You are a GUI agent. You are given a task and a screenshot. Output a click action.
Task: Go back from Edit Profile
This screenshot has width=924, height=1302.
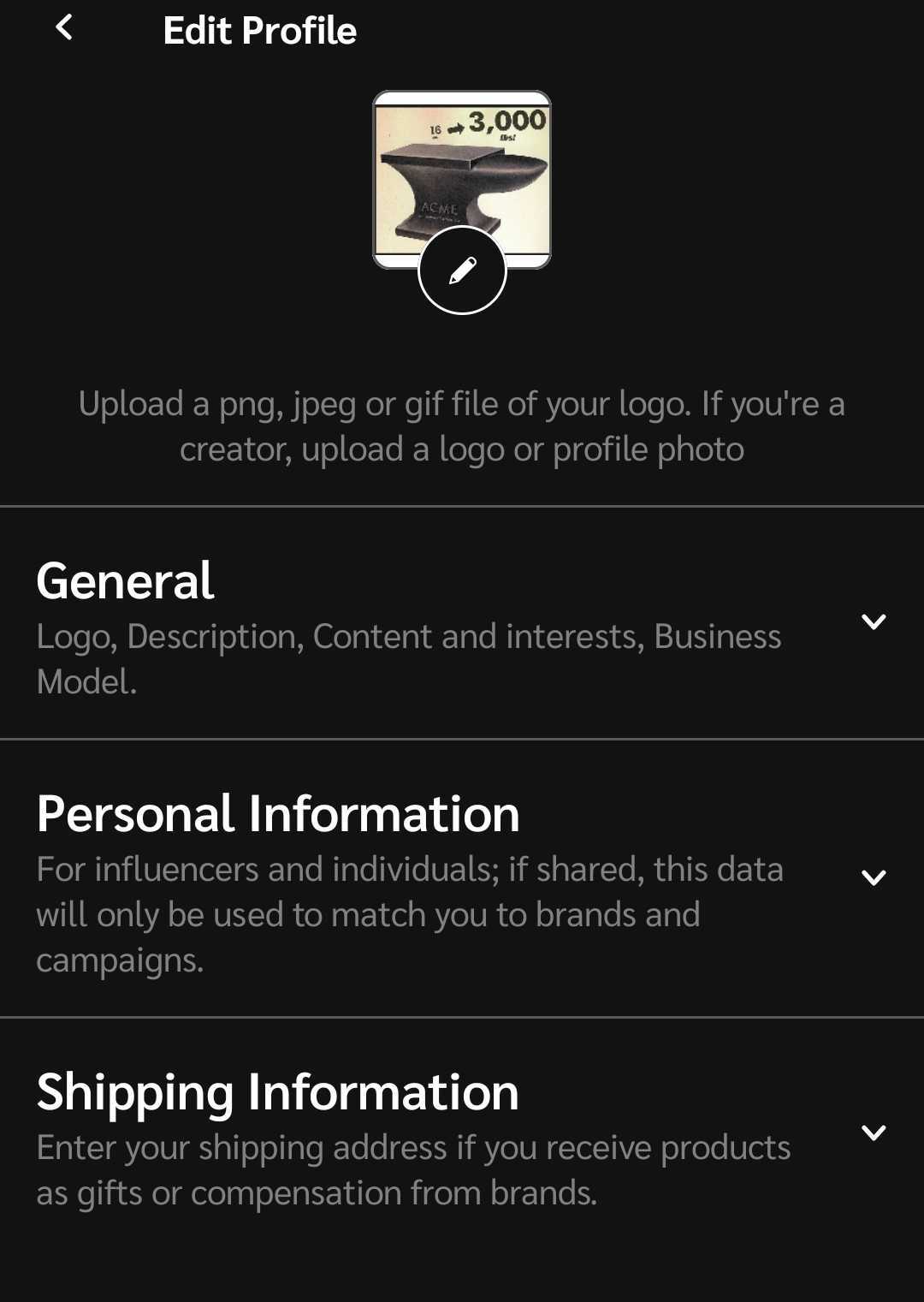(x=64, y=28)
